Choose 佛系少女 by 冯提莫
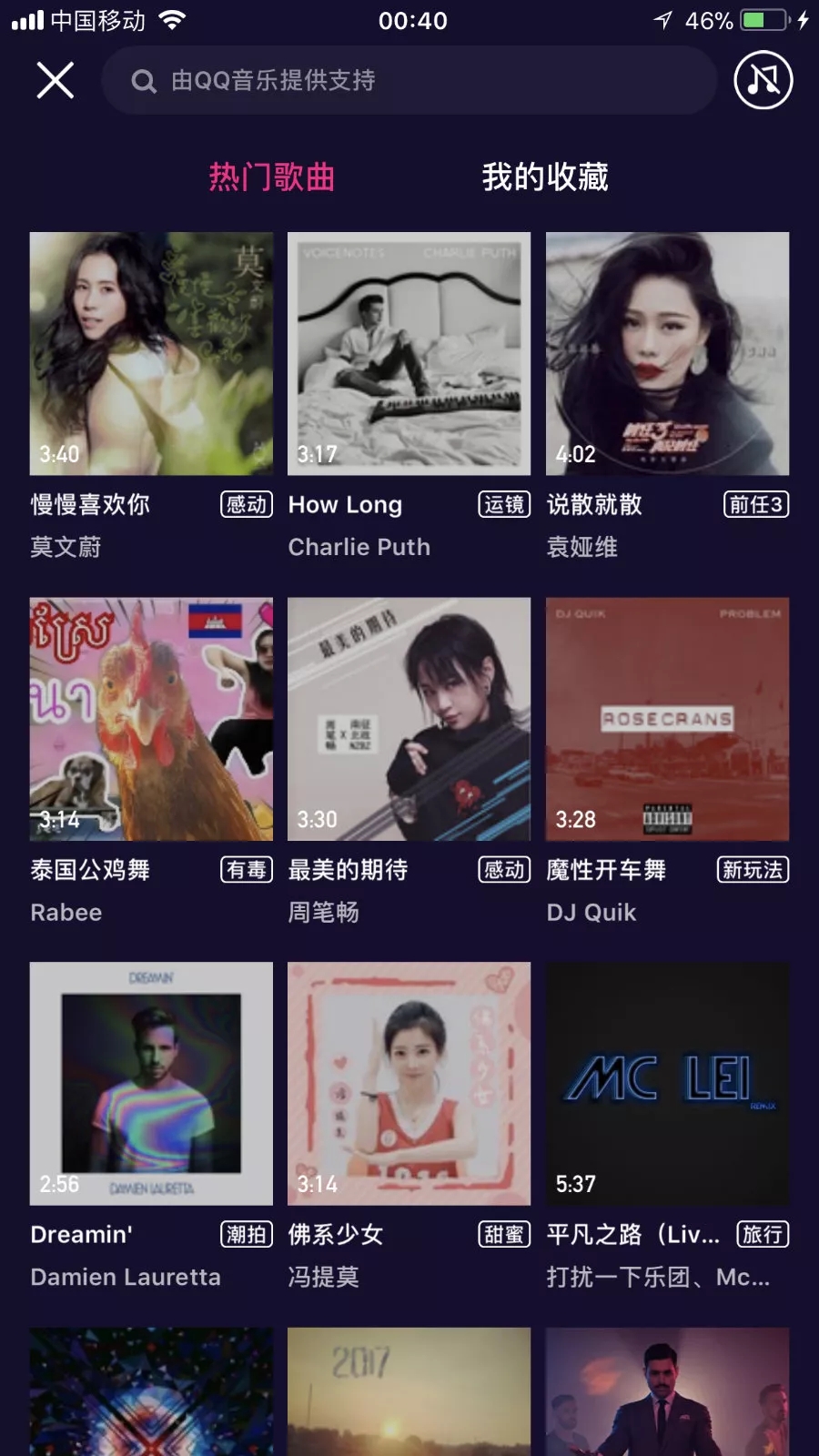819x1456 pixels. click(x=409, y=1084)
